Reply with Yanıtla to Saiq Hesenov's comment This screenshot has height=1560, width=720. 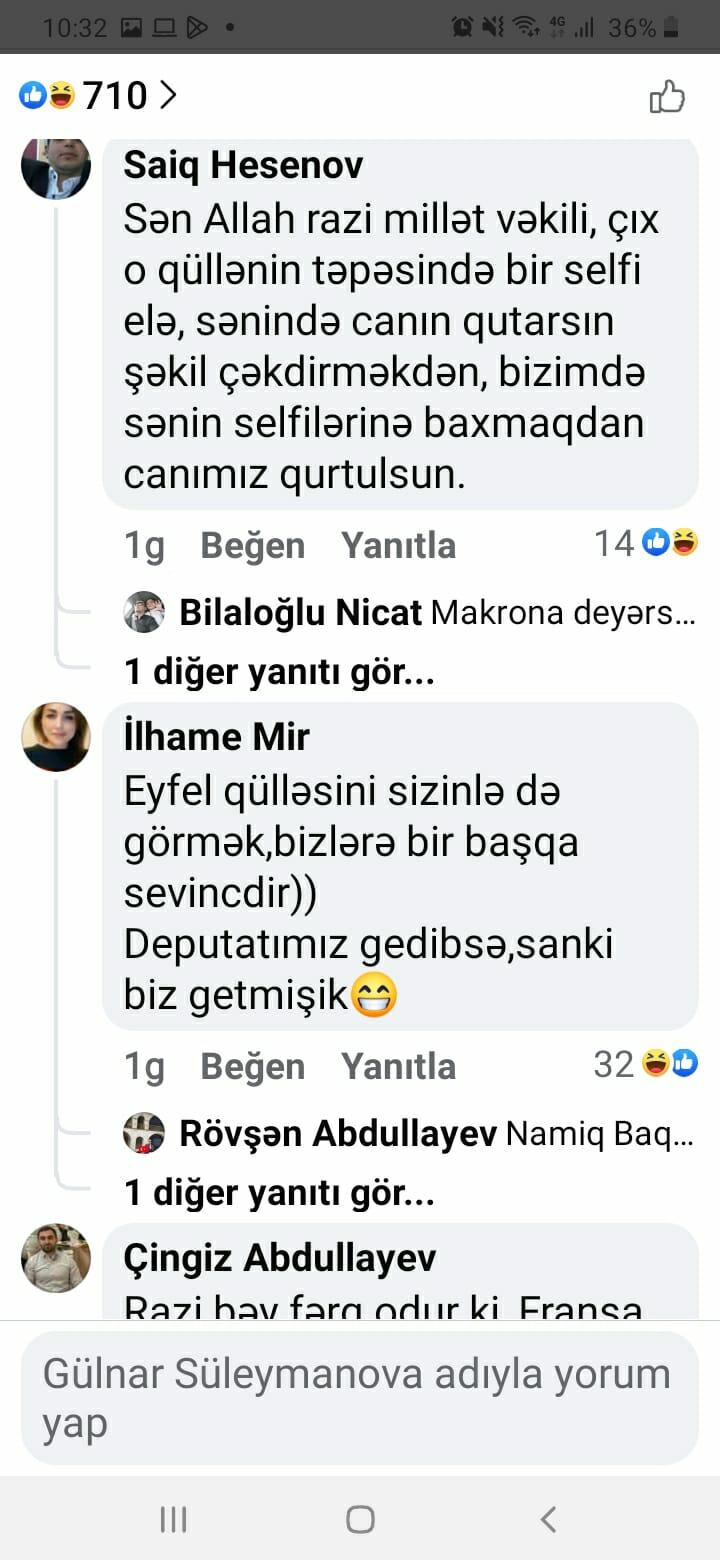398,545
